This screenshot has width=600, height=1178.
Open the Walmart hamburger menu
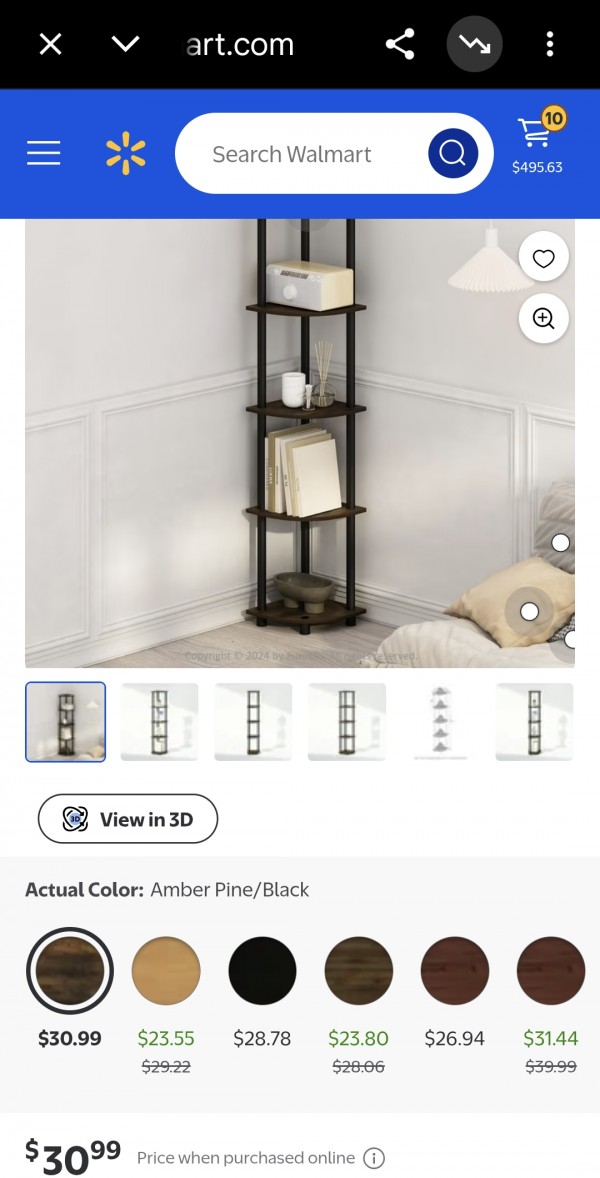pyautogui.click(x=44, y=153)
